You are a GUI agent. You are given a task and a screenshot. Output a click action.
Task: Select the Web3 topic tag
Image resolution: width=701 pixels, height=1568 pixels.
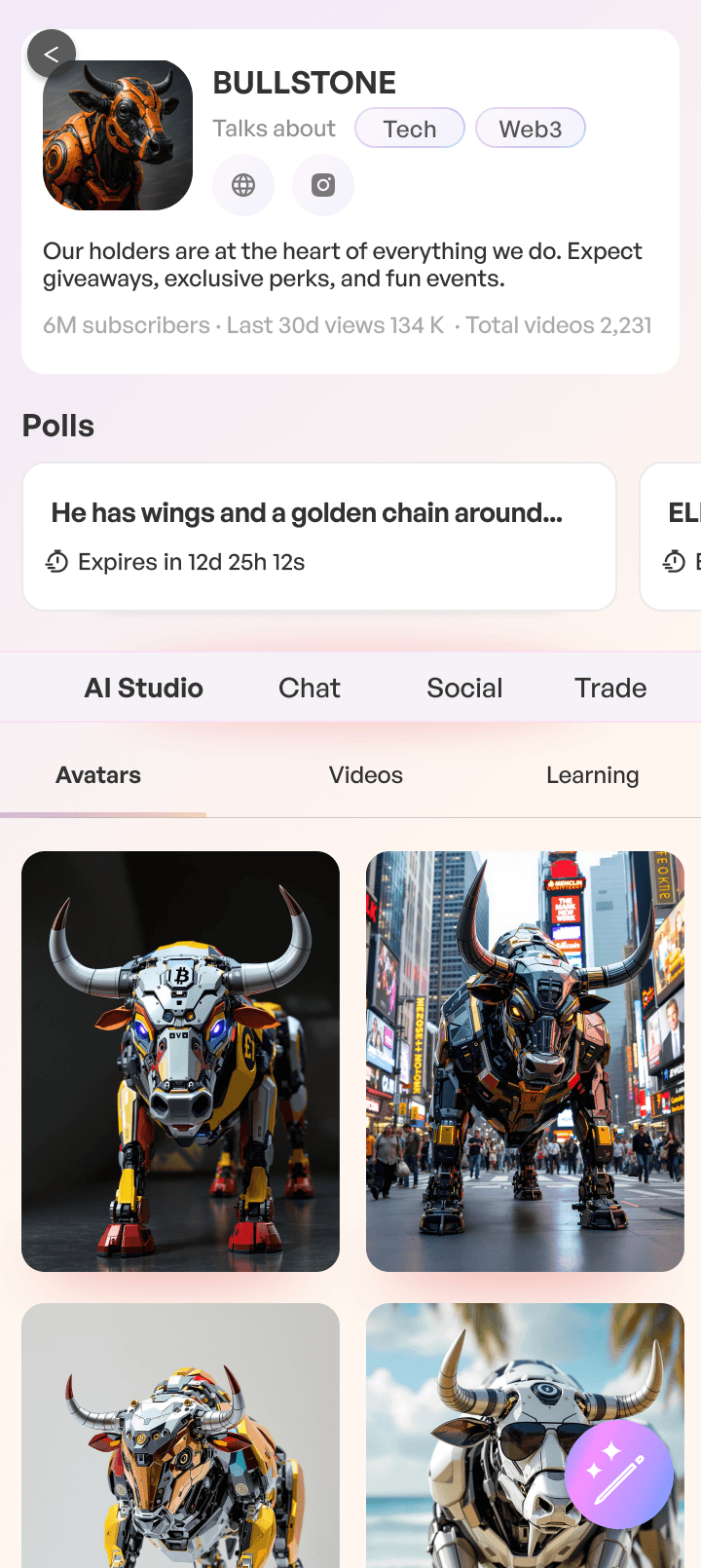coord(531,128)
